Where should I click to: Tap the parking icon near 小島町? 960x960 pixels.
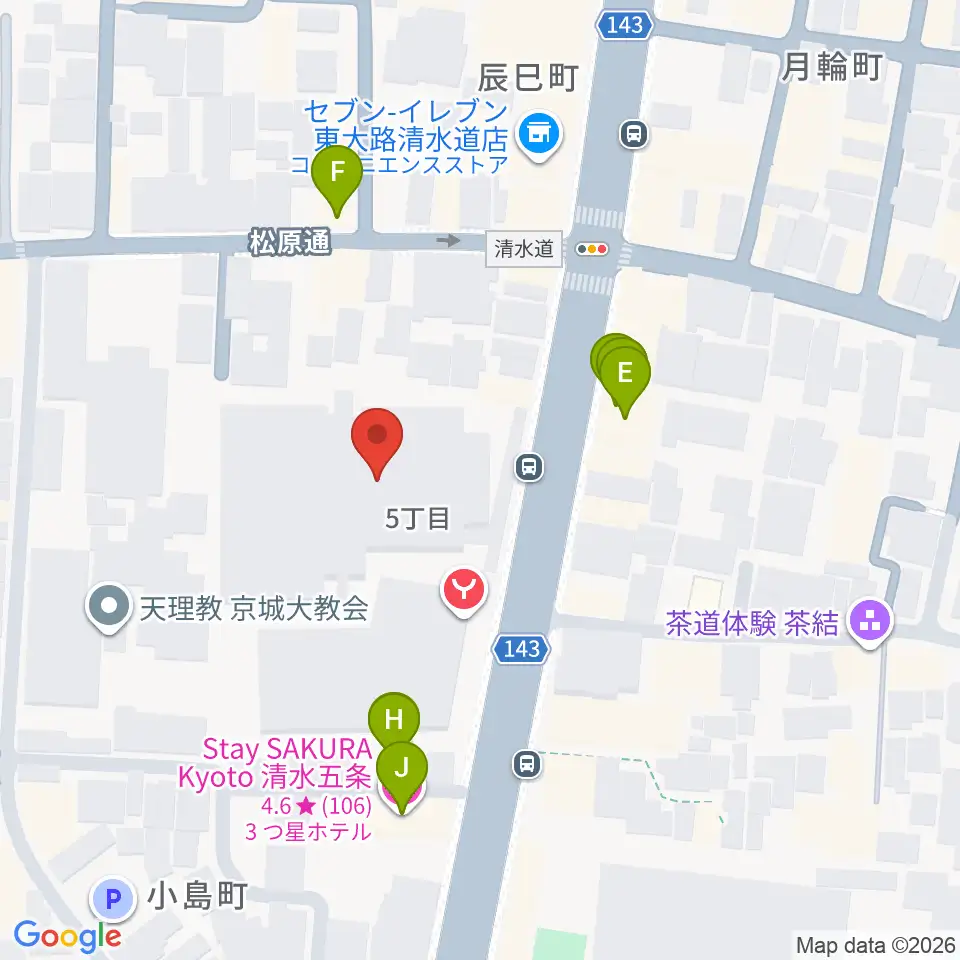pos(113,899)
